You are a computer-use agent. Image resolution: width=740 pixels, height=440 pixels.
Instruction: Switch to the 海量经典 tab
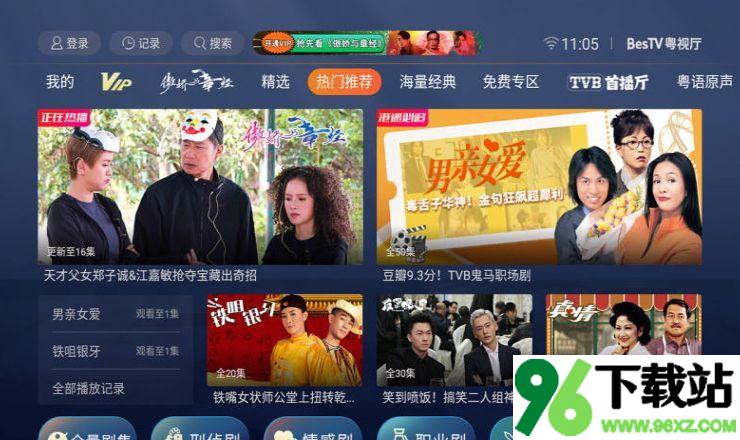[x=428, y=82]
